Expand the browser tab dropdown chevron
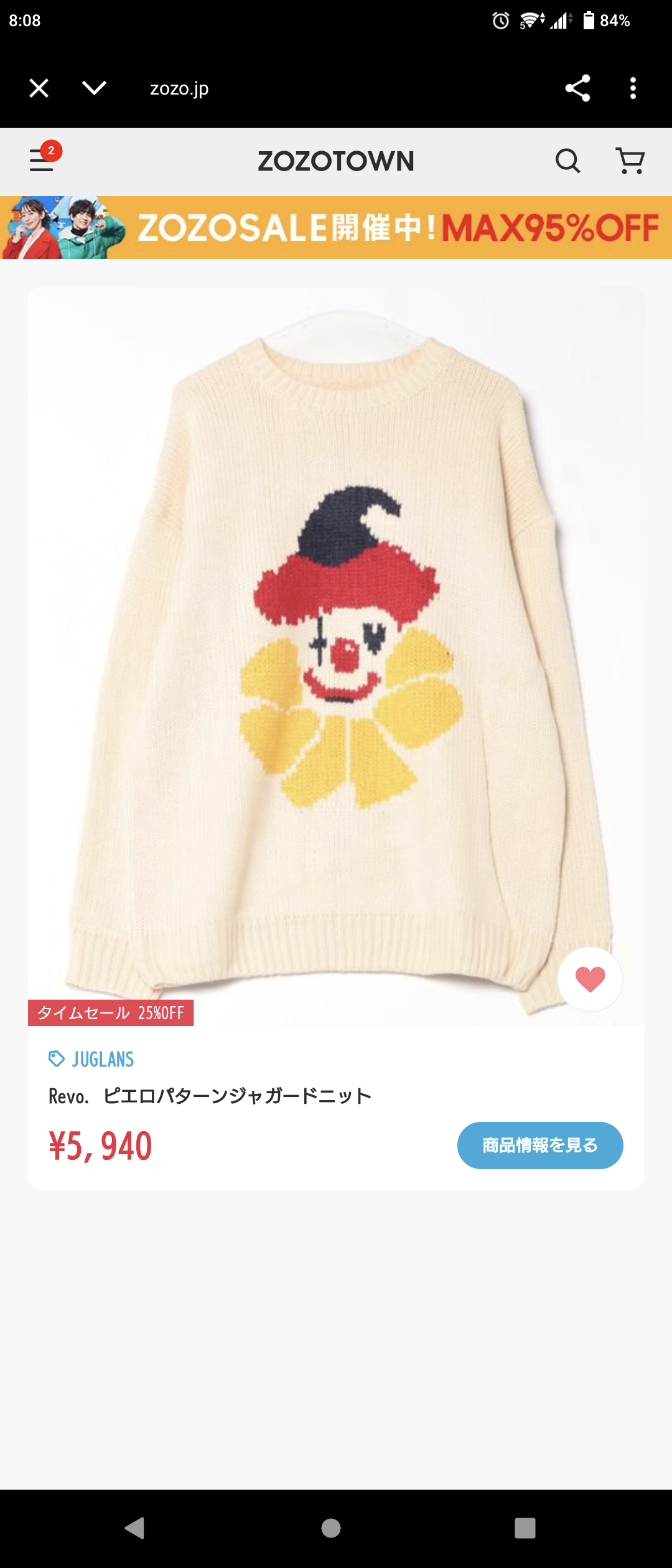This screenshot has height=1568, width=672. pos(94,88)
